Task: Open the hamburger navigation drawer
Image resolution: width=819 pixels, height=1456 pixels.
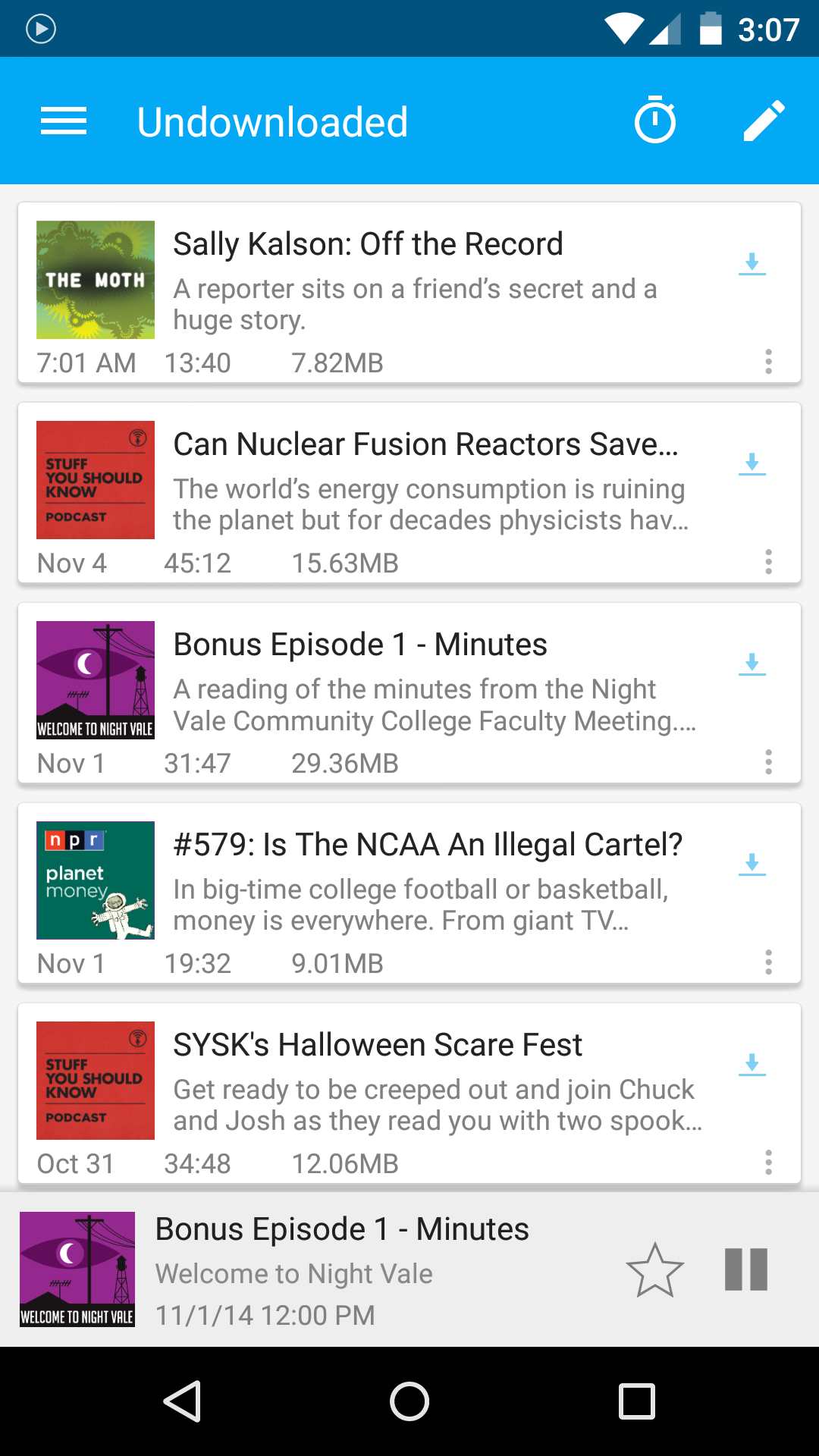Action: click(x=64, y=121)
